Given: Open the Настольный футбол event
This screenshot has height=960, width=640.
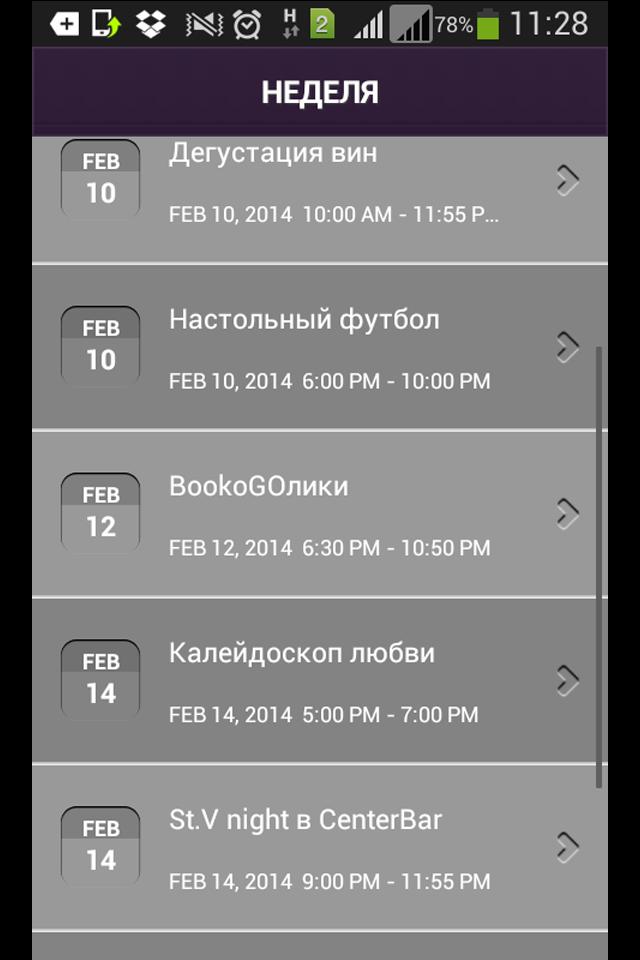Looking at the screenshot, I should (x=320, y=348).
